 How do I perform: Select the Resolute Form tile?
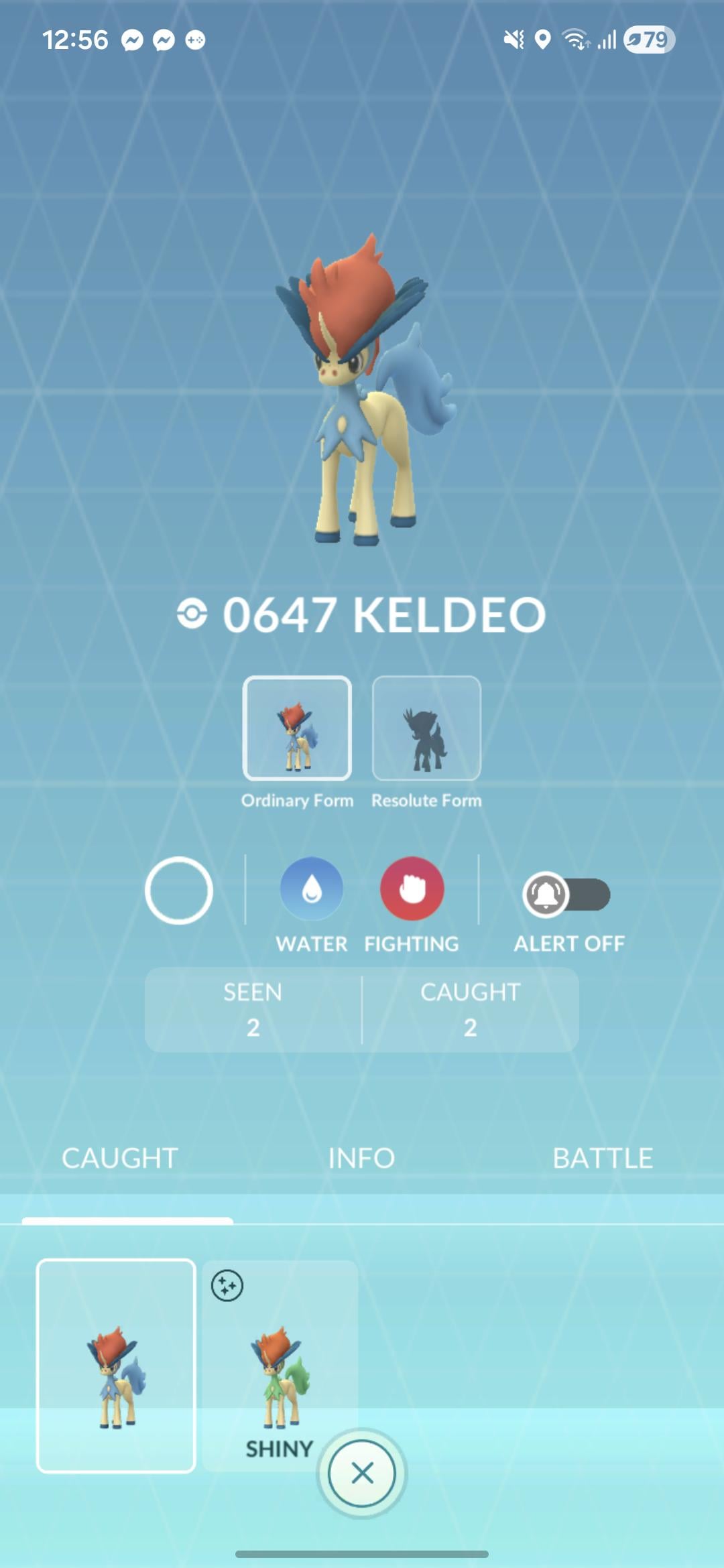tap(426, 728)
